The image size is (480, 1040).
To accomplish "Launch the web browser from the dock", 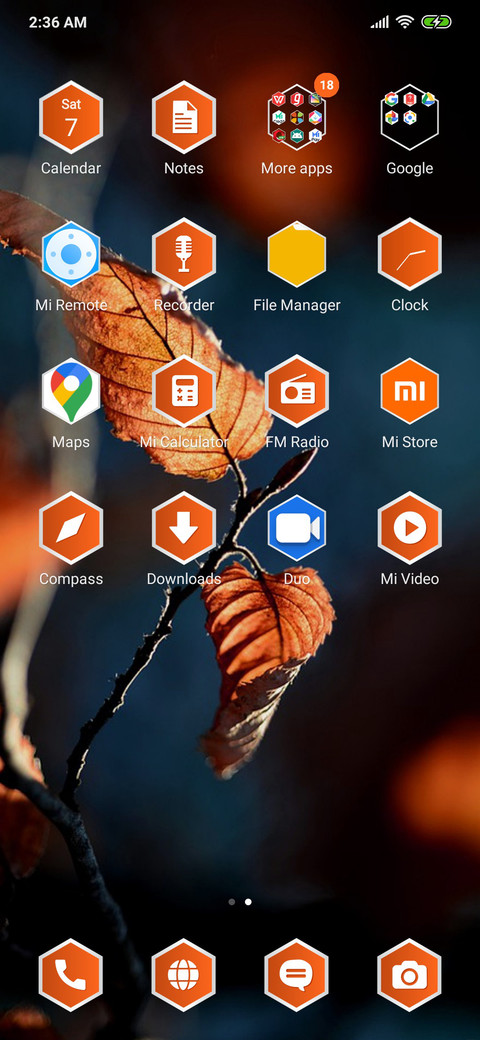I will point(184,975).
